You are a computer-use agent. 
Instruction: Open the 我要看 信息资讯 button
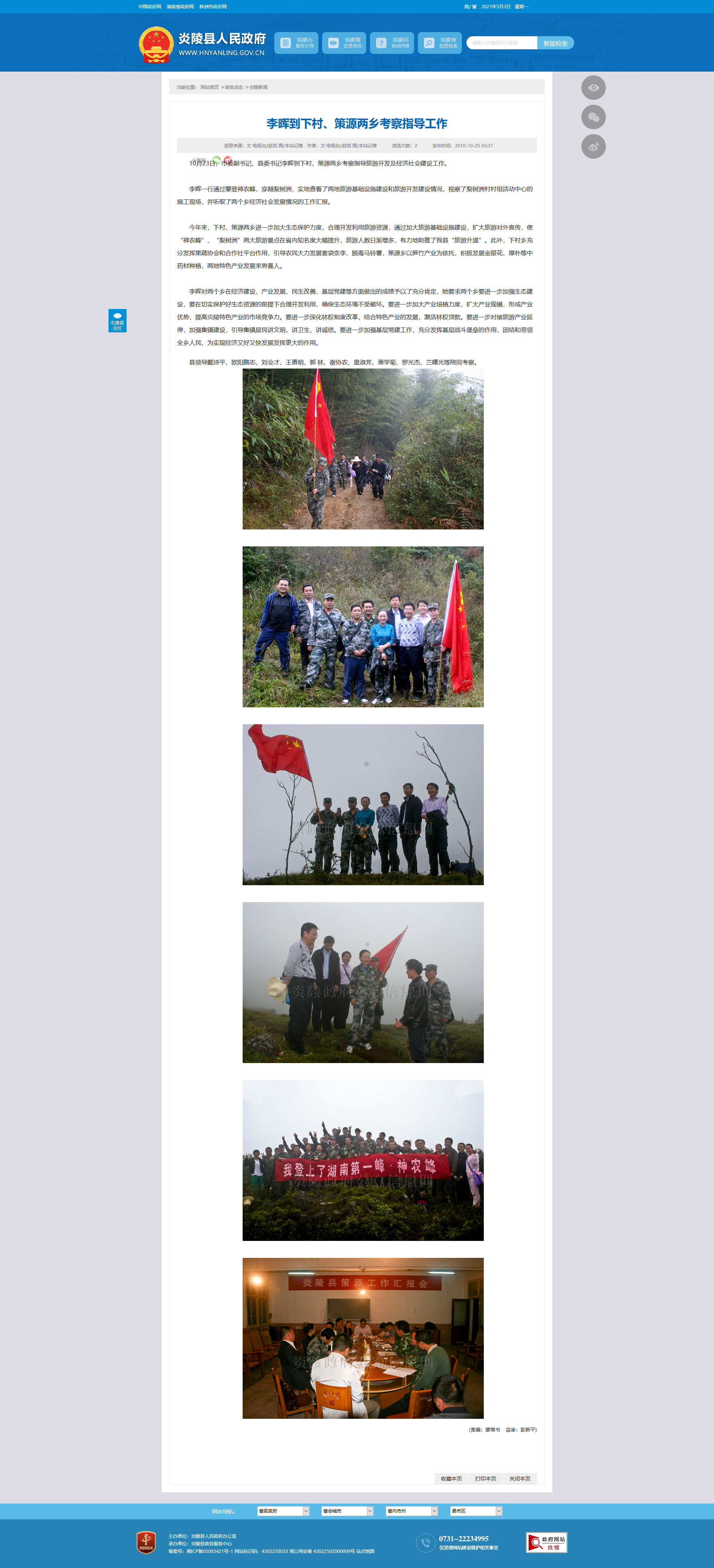tap(344, 43)
